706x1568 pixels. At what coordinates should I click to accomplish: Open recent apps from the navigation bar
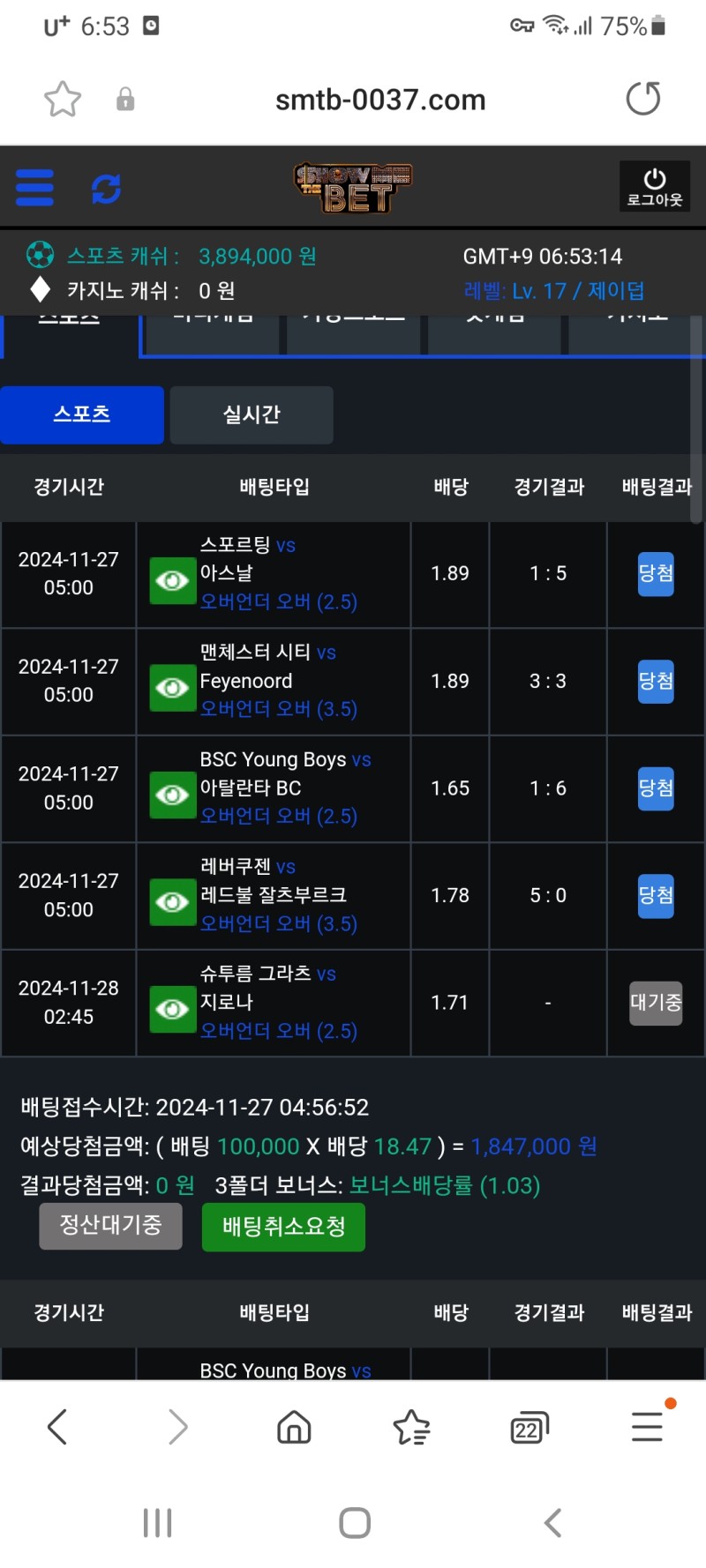click(x=157, y=1523)
